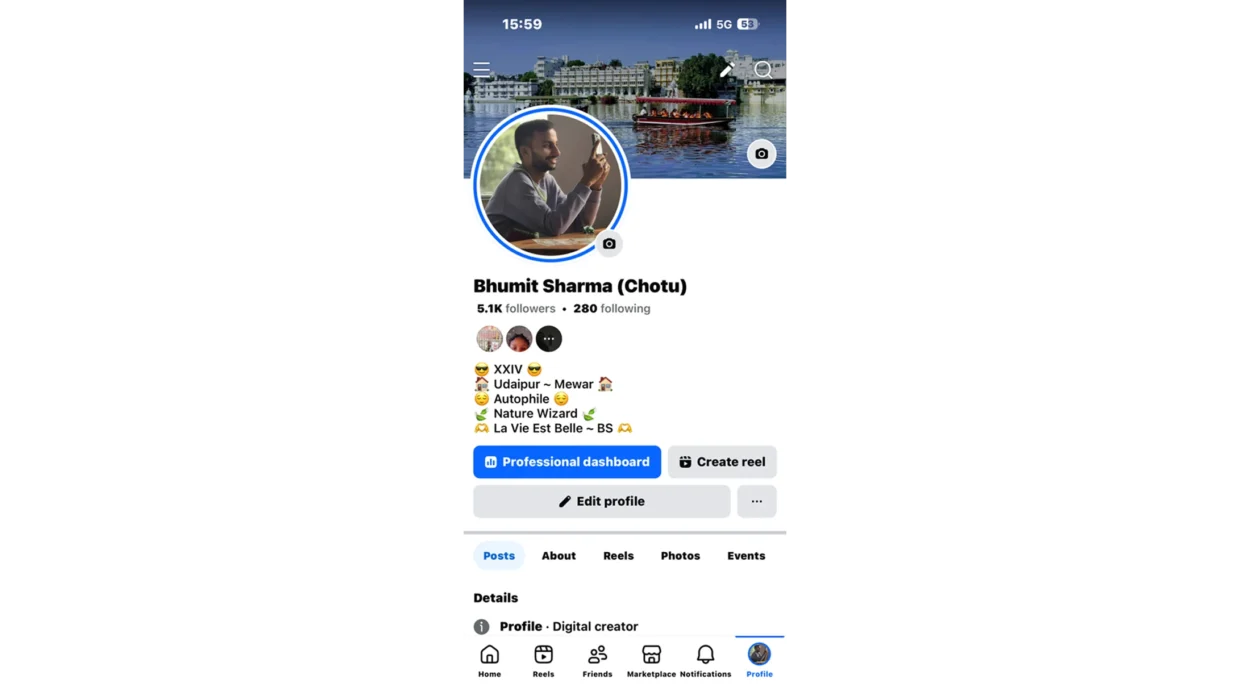The image size is (1250, 700).
Task: Select the Posts tab
Action: coord(499,556)
